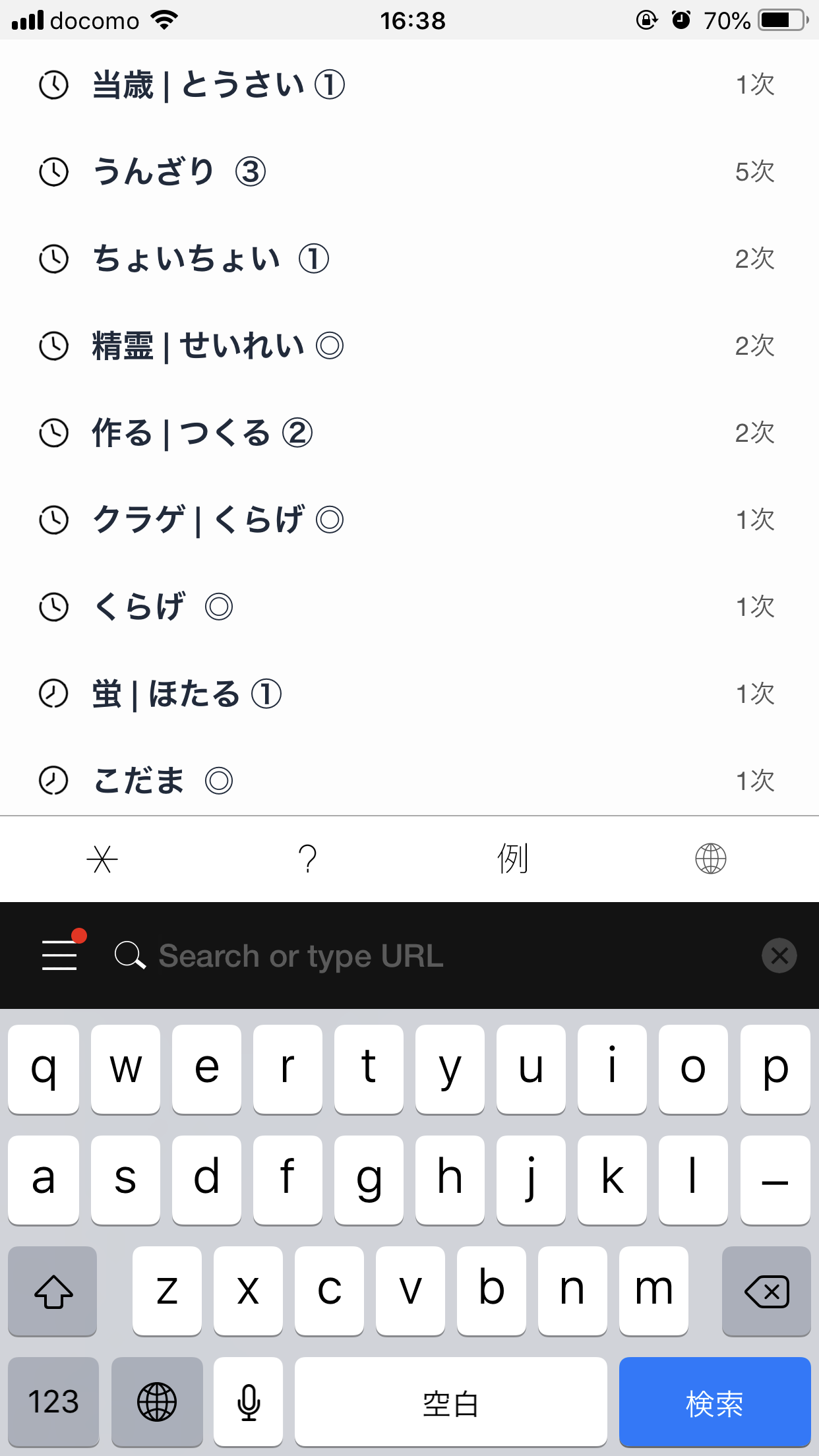Image resolution: width=819 pixels, height=1456 pixels.
Task: Tap the globe icon in the toolbar above the search bar
Action: pyautogui.click(x=711, y=859)
